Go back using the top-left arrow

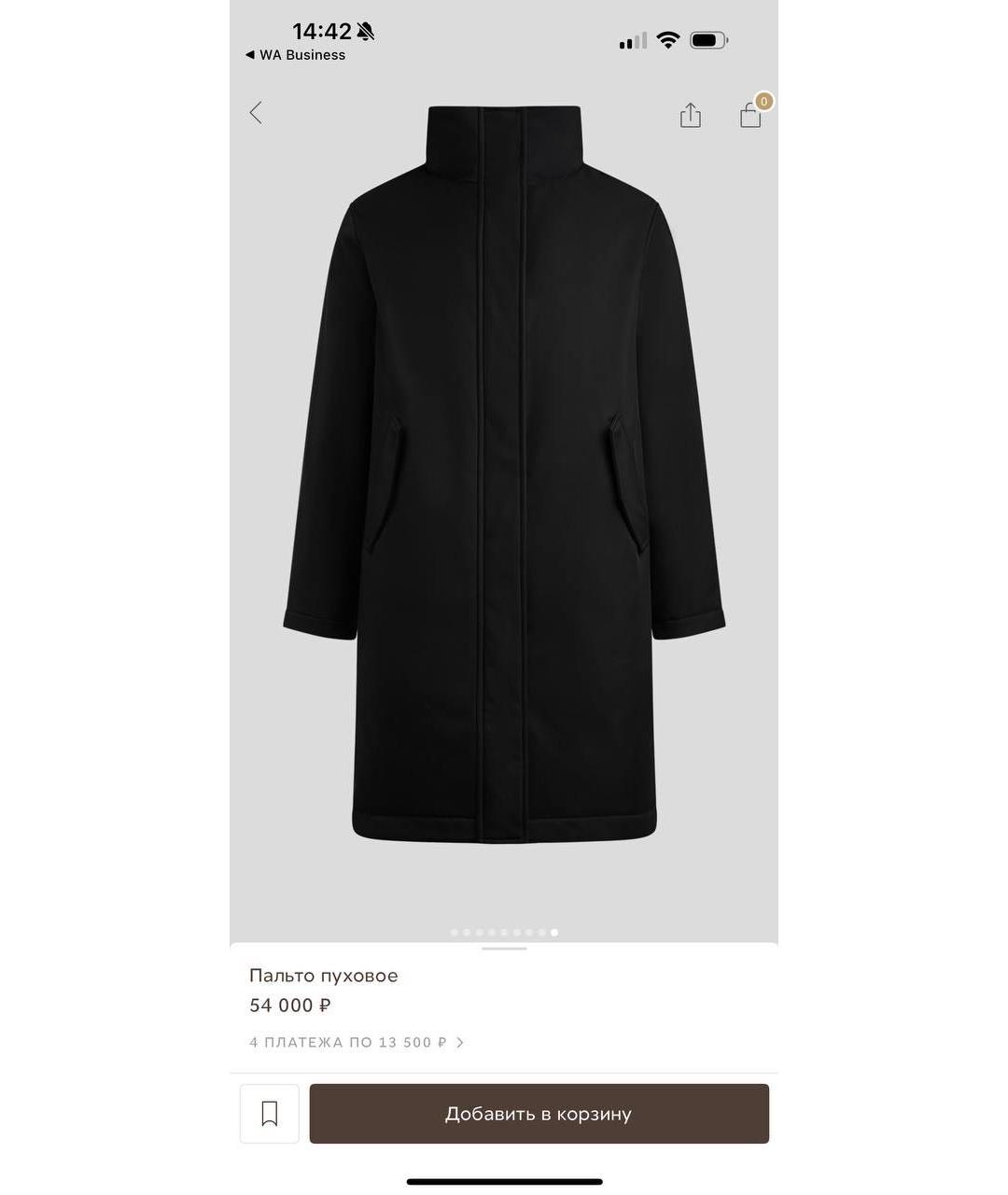point(256,113)
